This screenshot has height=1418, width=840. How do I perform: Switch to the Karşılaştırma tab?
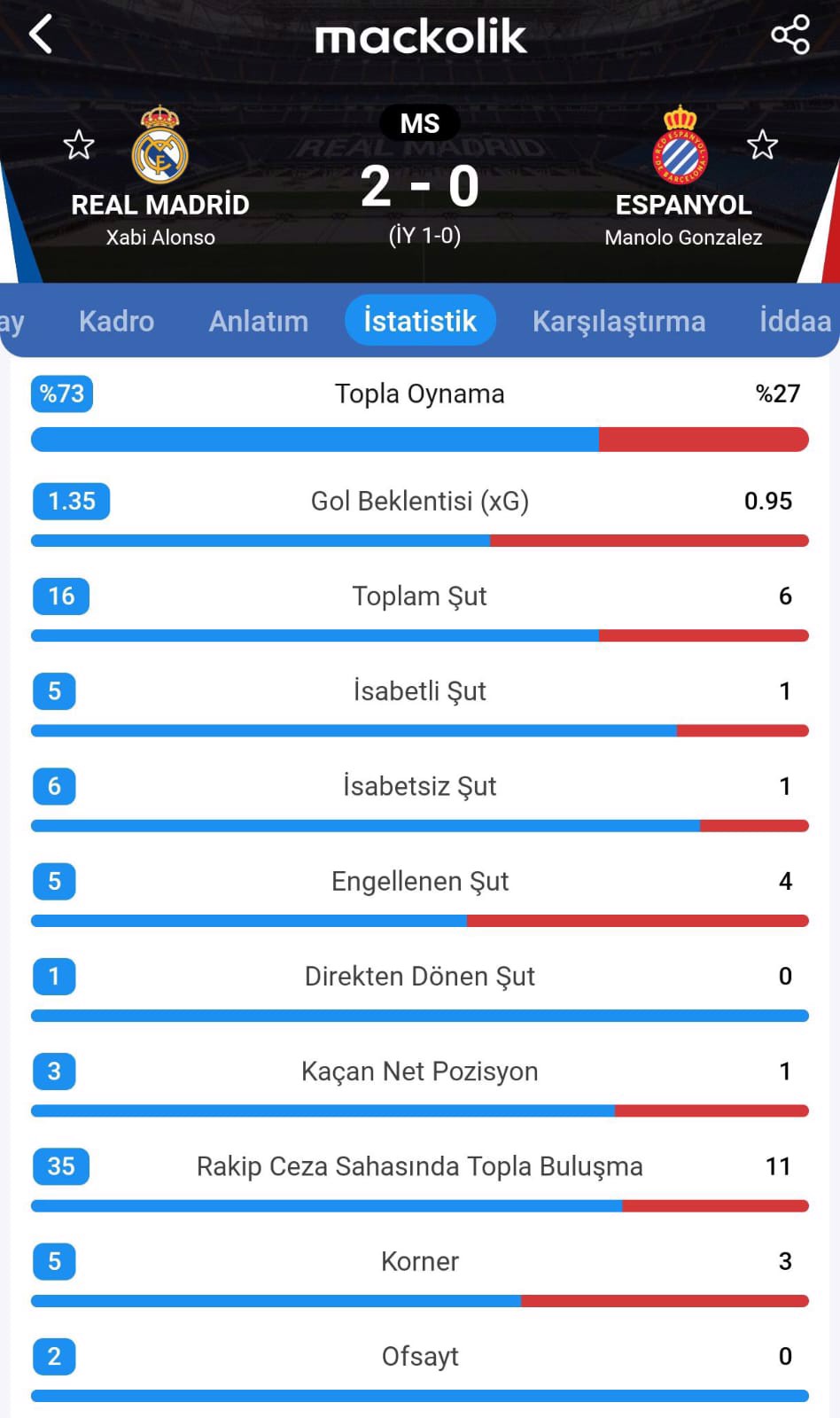pyautogui.click(x=618, y=321)
